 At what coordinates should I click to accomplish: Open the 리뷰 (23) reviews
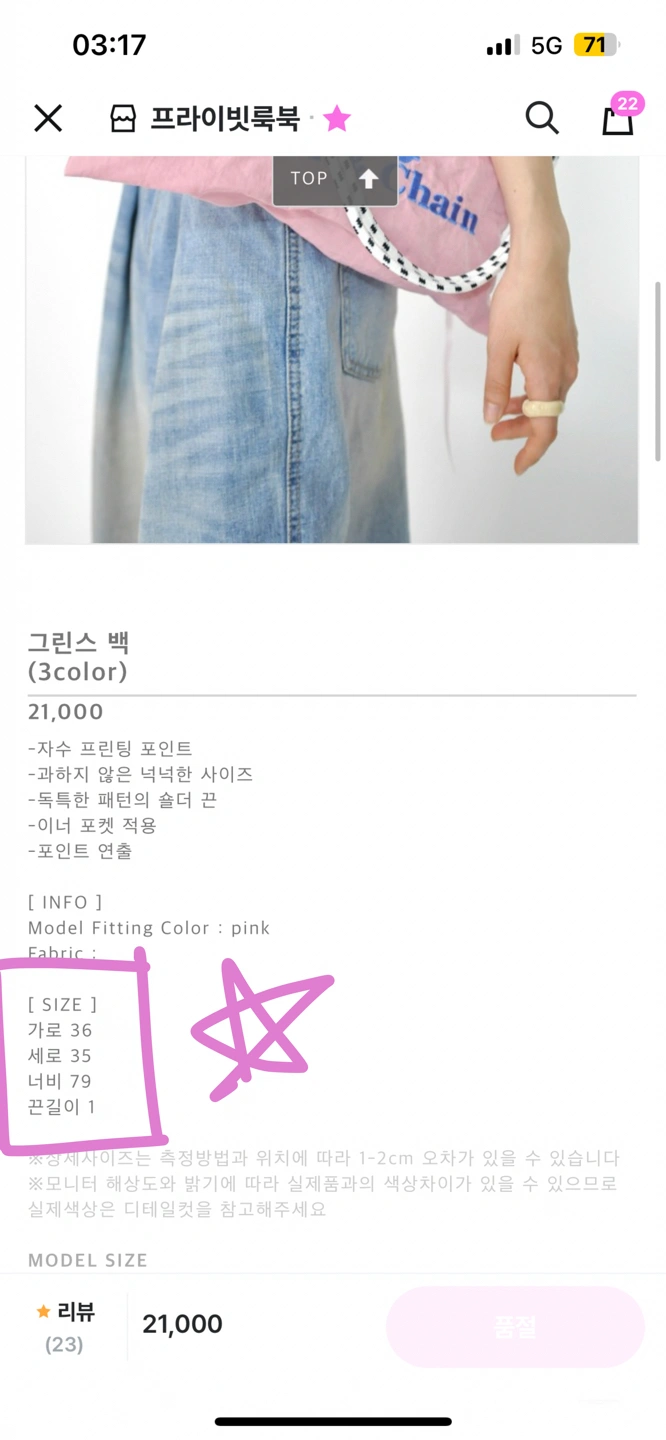point(66,1326)
